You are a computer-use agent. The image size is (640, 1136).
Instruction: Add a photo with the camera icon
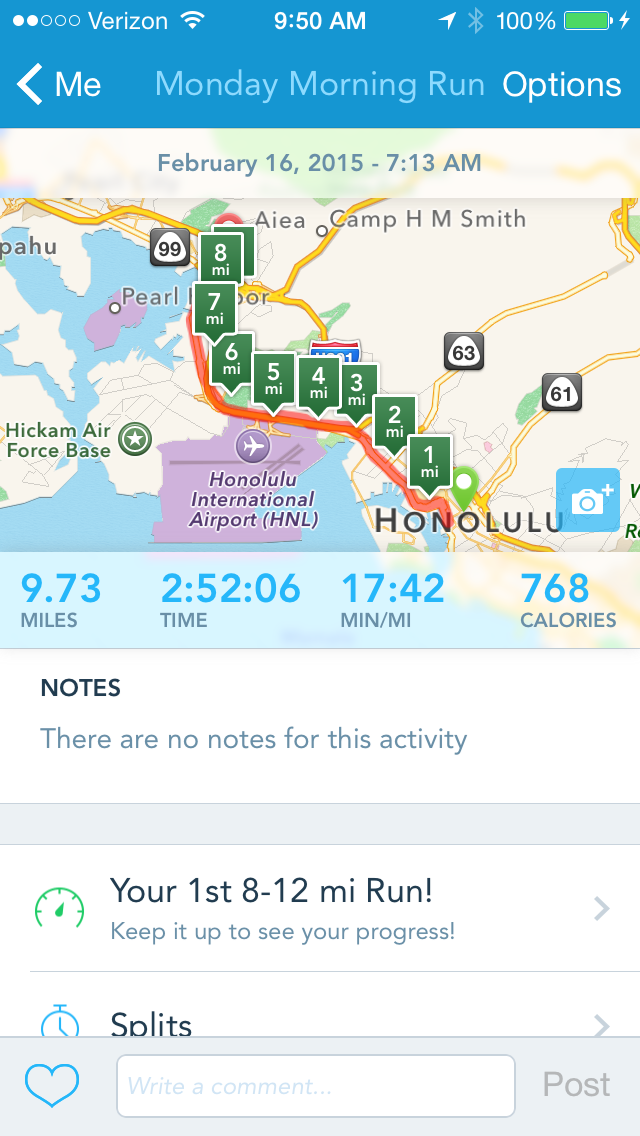pos(587,499)
